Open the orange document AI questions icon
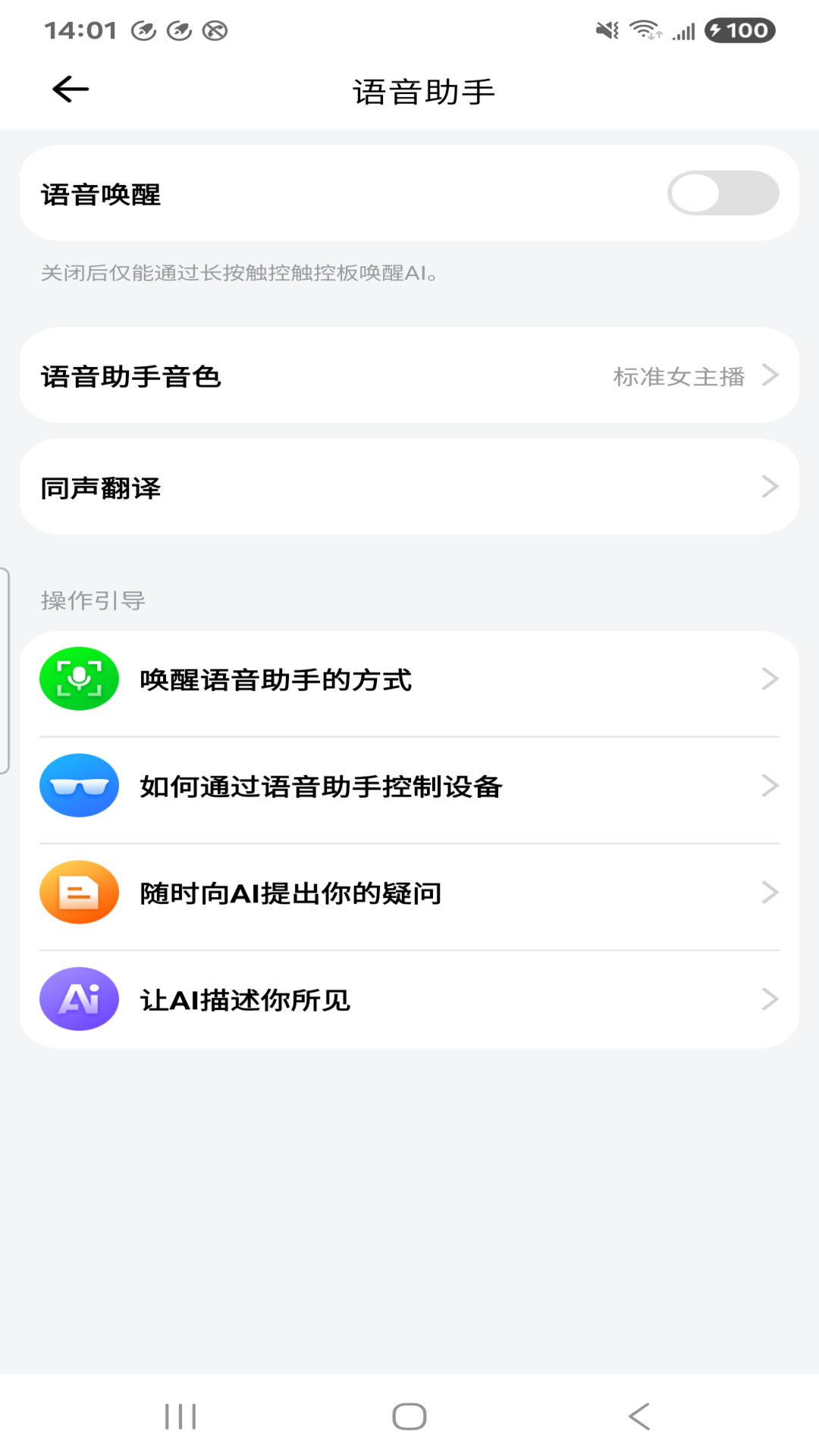Viewport: 819px width, 1456px height. (79, 893)
